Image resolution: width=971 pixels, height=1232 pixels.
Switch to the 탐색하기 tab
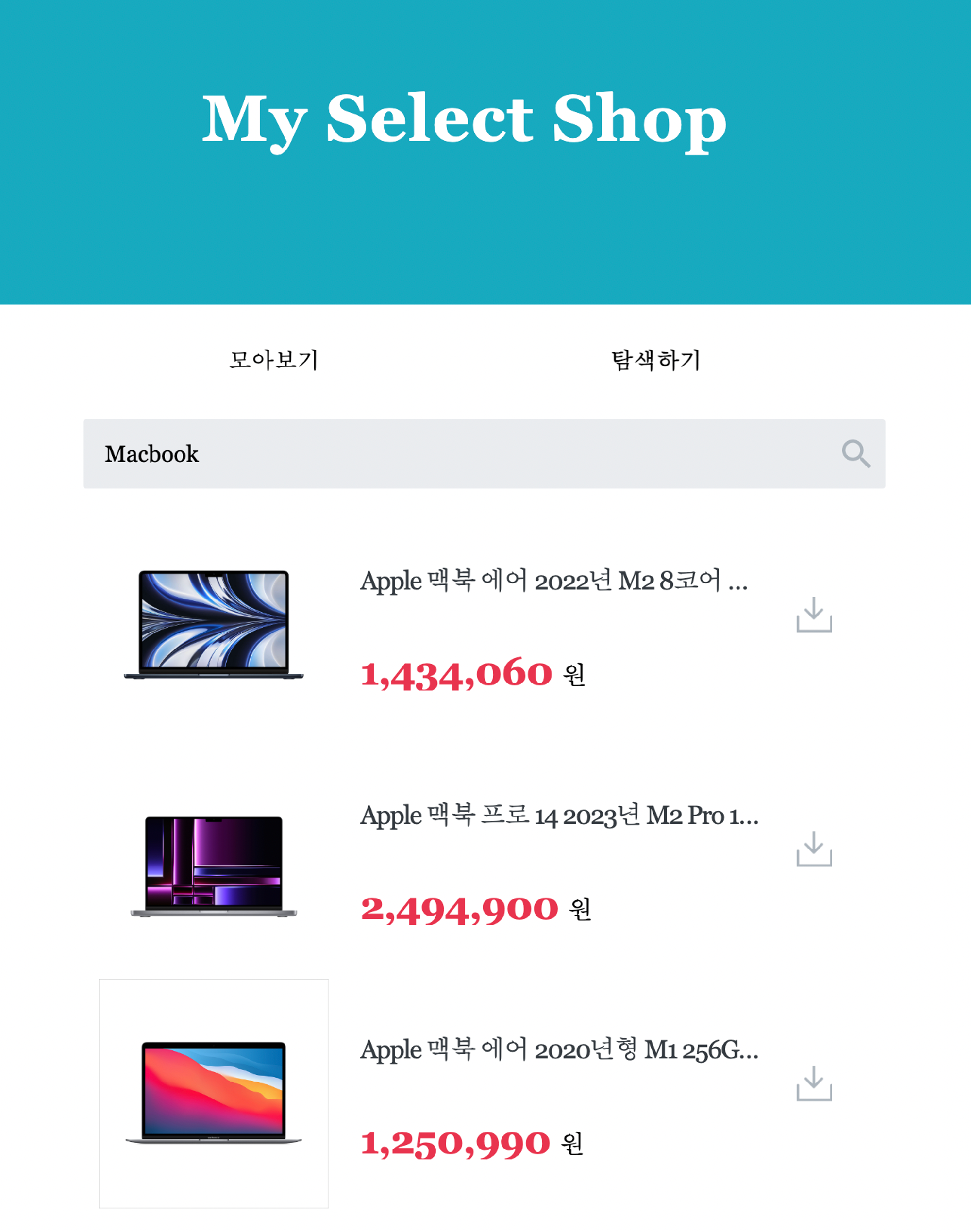coord(655,360)
